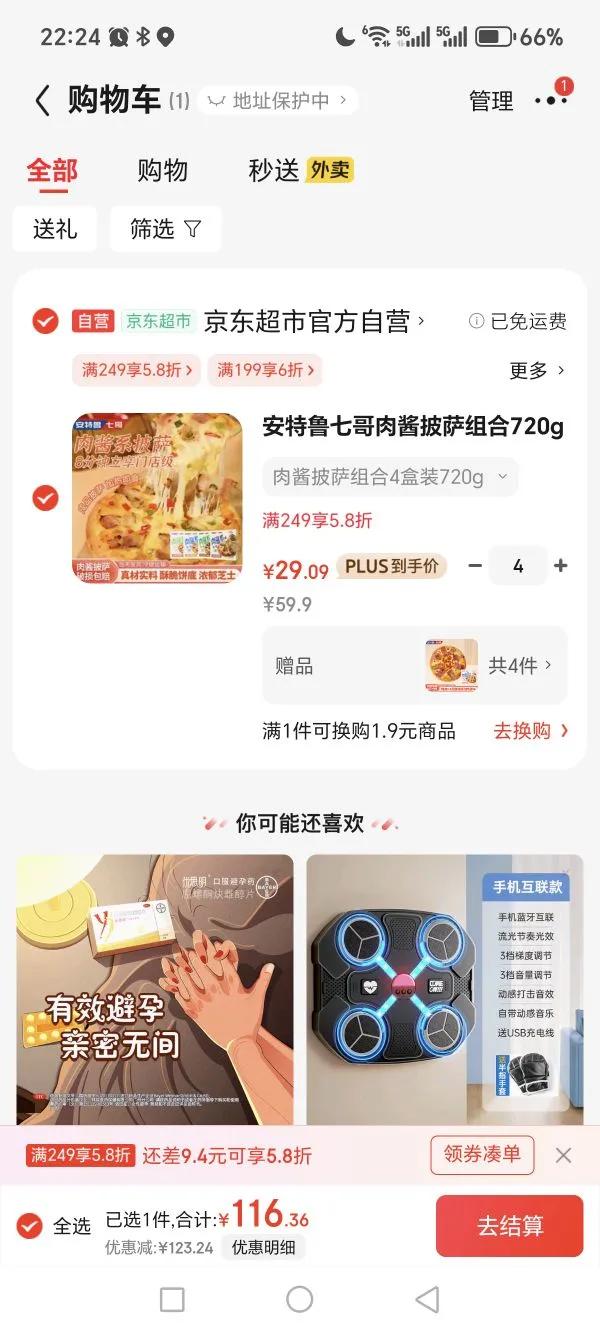Screen dimensions: 600x1332
Task: Switch to the 购物 tab
Action: click(x=162, y=170)
